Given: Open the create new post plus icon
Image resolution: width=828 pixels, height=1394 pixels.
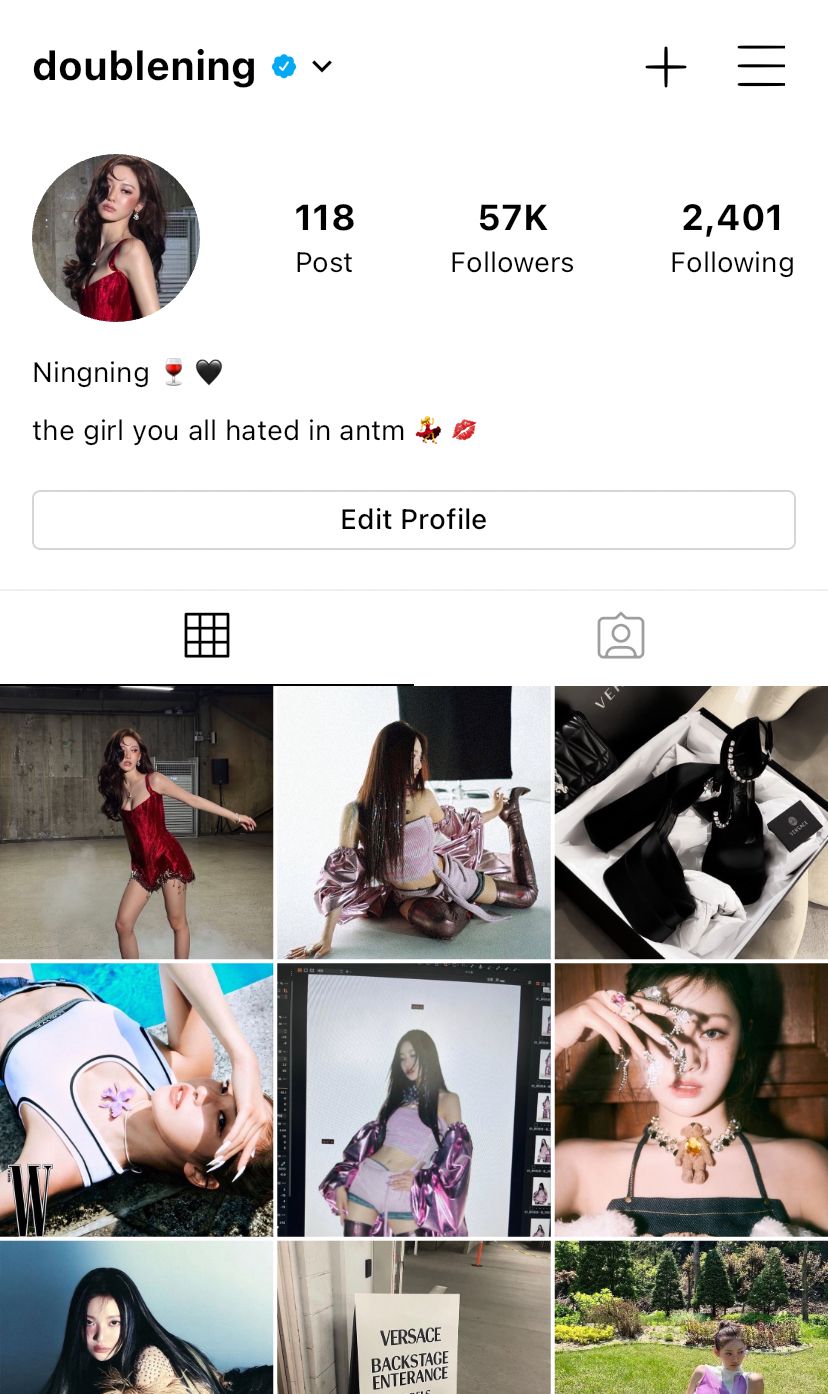Looking at the screenshot, I should (665, 67).
